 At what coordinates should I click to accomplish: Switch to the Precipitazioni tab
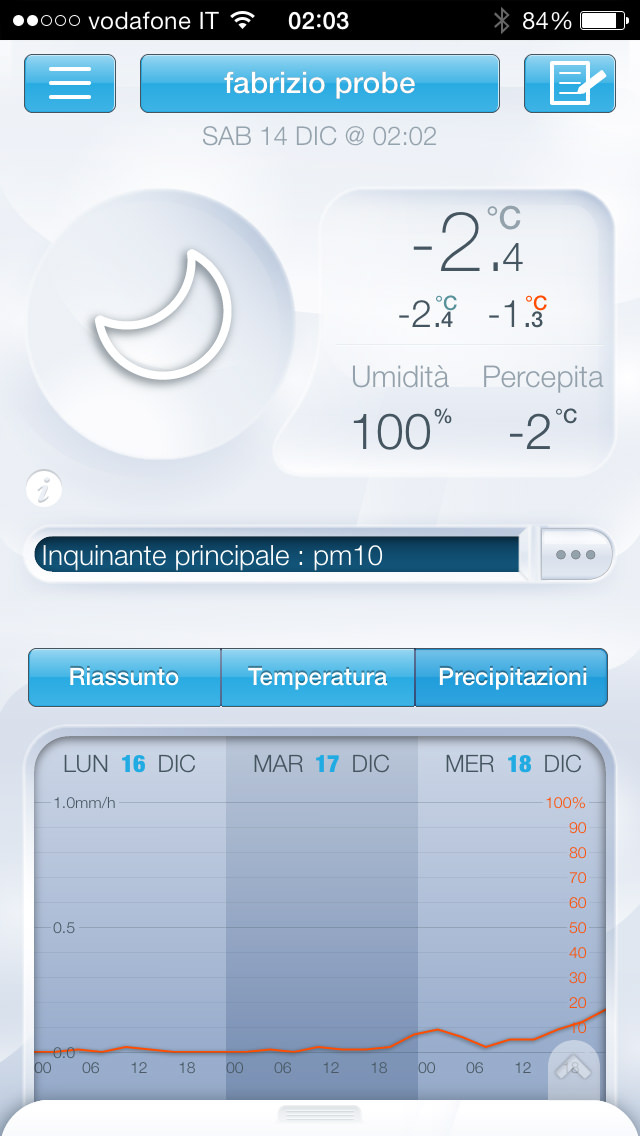511,677
